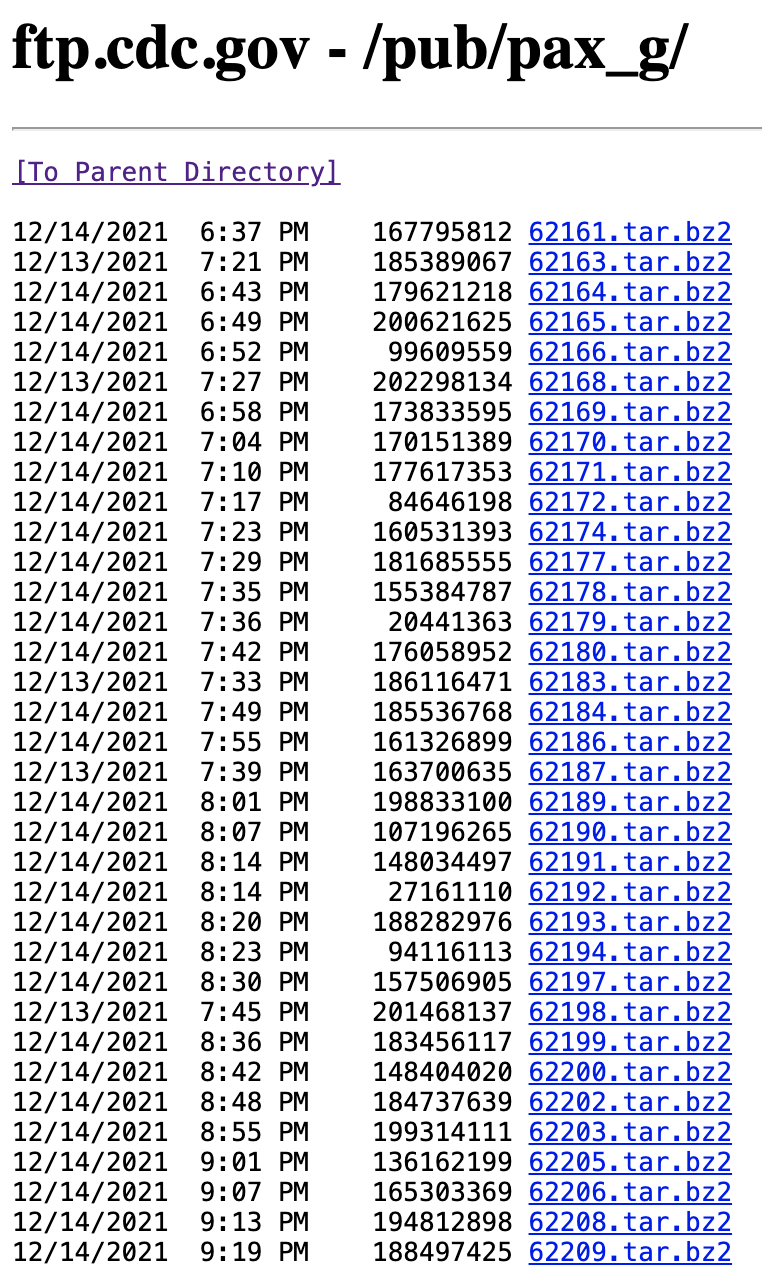Image resolution: width=762 pixels, height=1269 pixels.
Task: Download 62163.tar.bz2
Action: coord(630,262)
